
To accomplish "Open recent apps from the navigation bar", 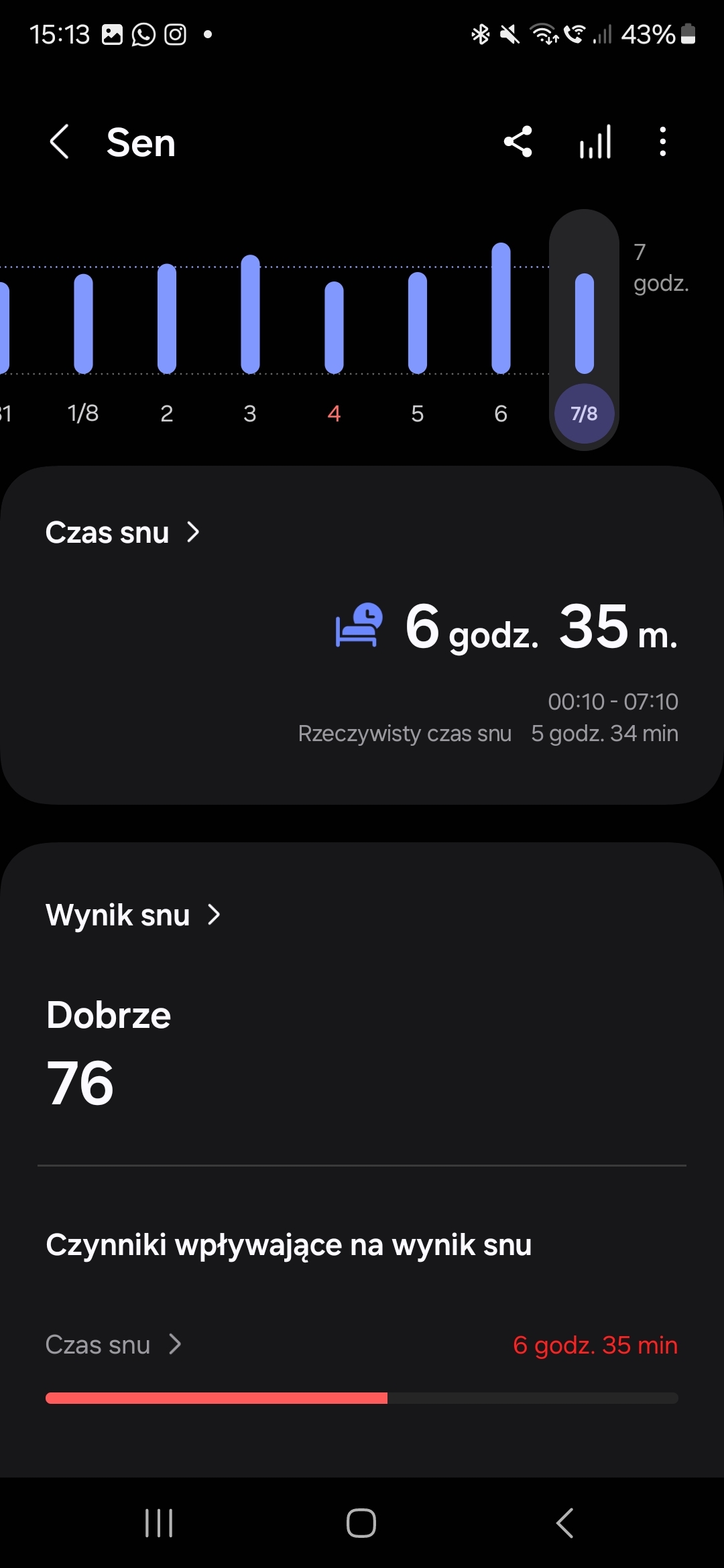I will [159, 1523].
